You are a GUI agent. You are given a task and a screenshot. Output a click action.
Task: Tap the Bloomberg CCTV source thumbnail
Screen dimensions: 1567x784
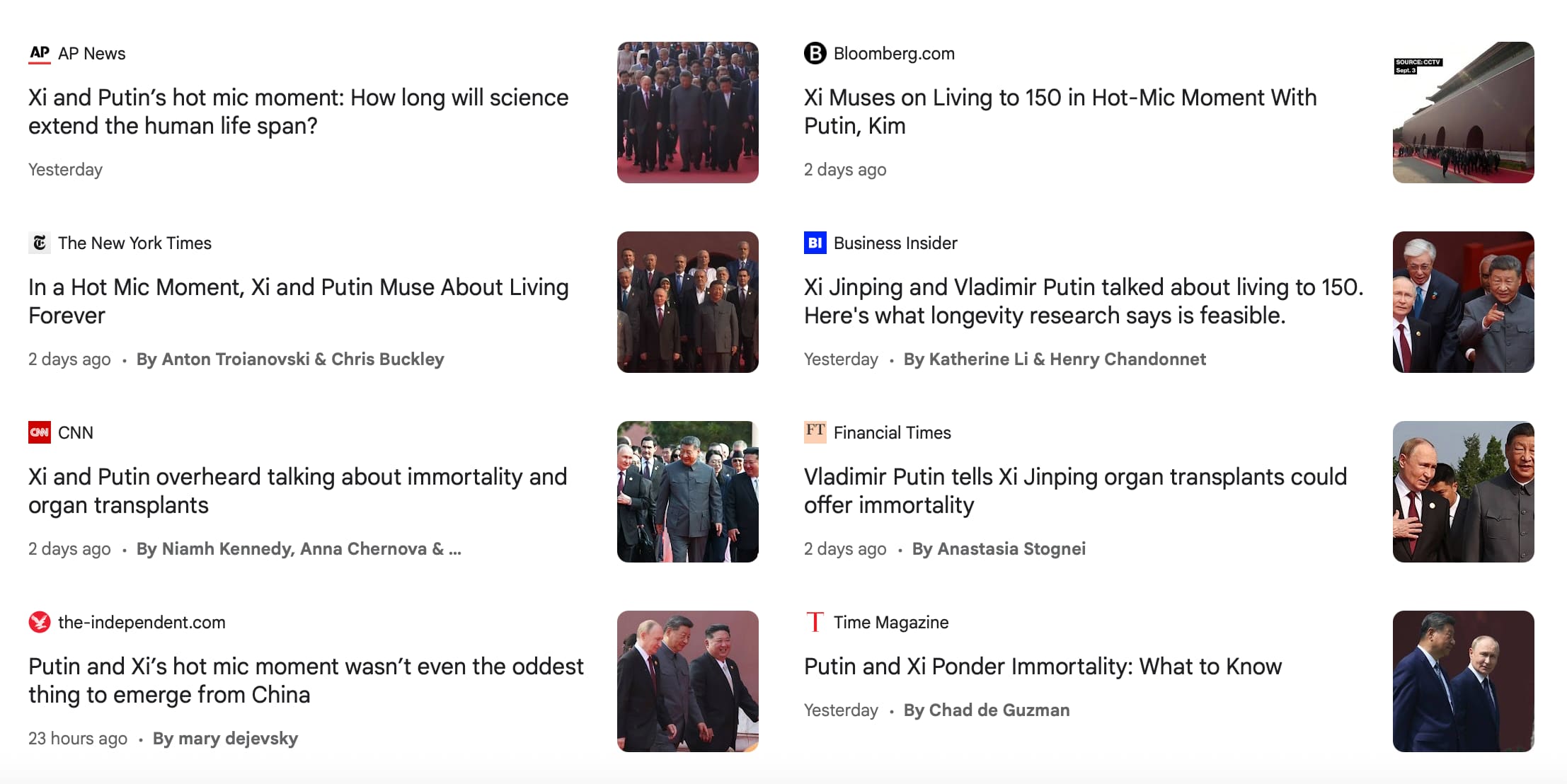1463,113
